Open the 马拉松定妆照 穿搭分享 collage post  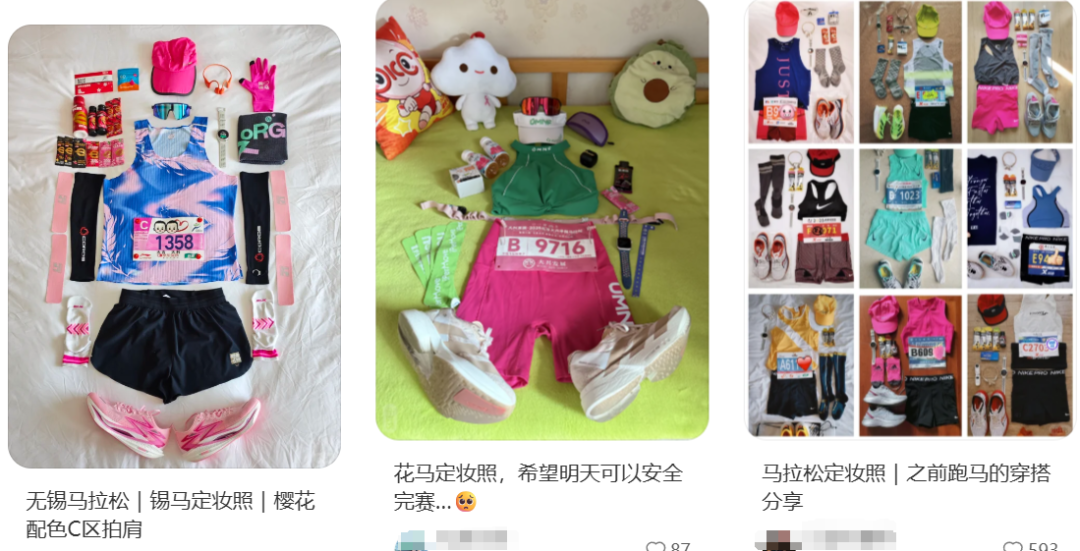(x=910, y=218)
